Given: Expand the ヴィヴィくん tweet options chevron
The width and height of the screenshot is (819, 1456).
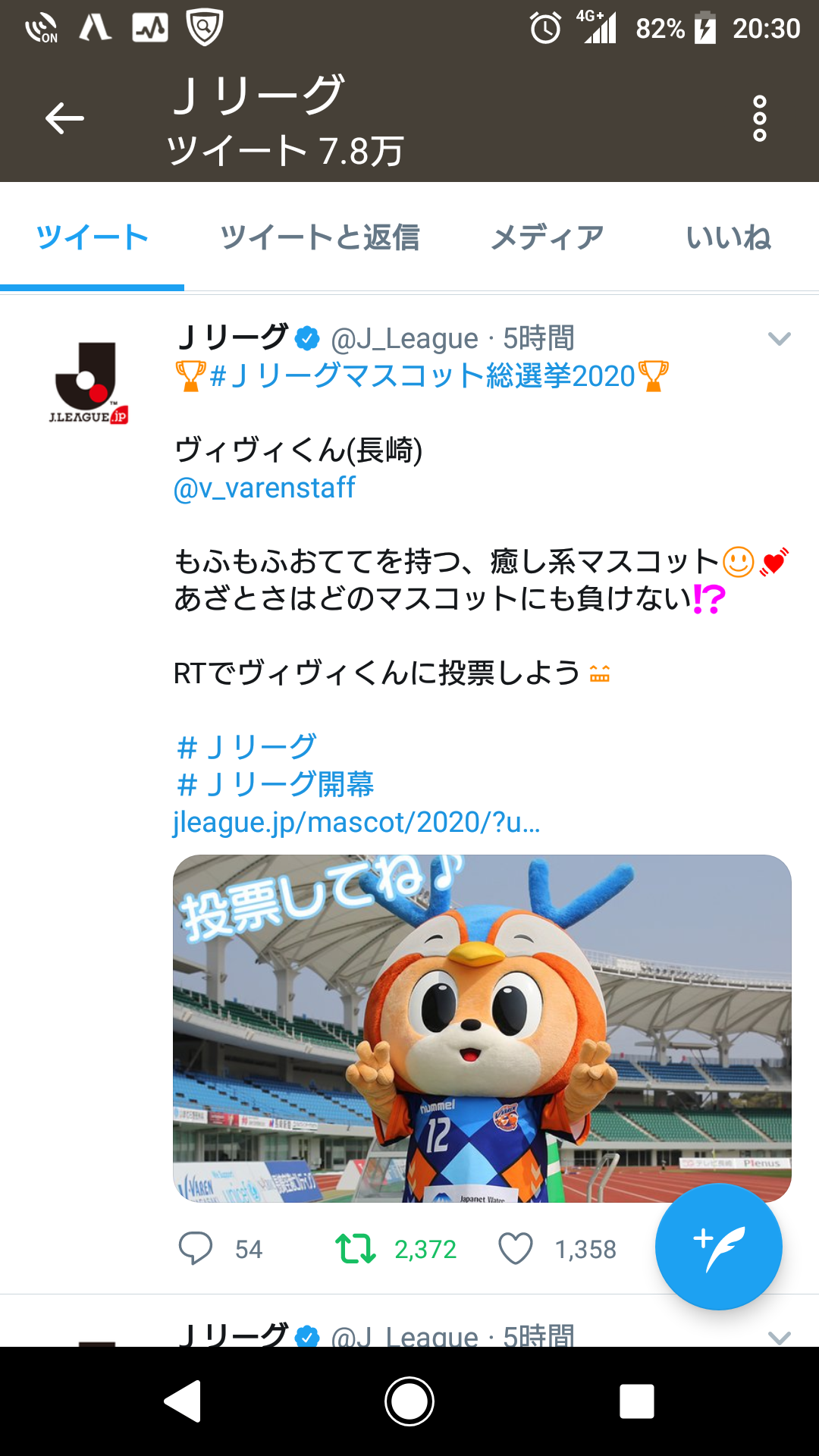Looking at the screenshot, I should click(x=779, y=338).
